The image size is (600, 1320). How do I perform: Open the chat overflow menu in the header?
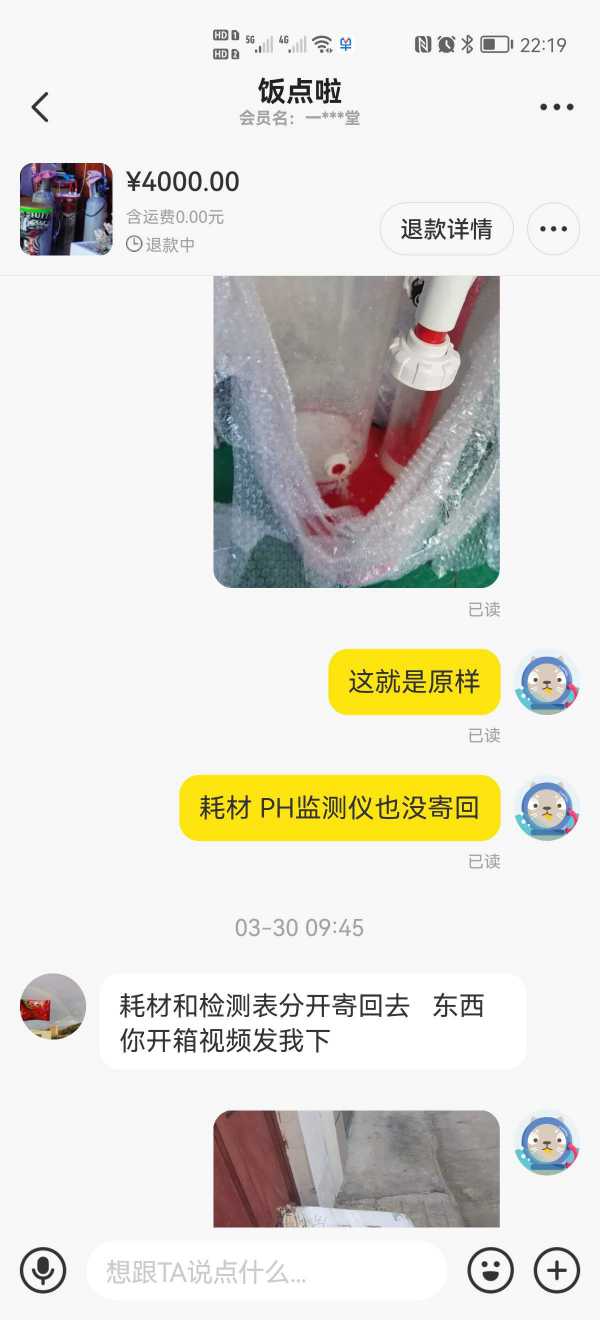point(556,107)
